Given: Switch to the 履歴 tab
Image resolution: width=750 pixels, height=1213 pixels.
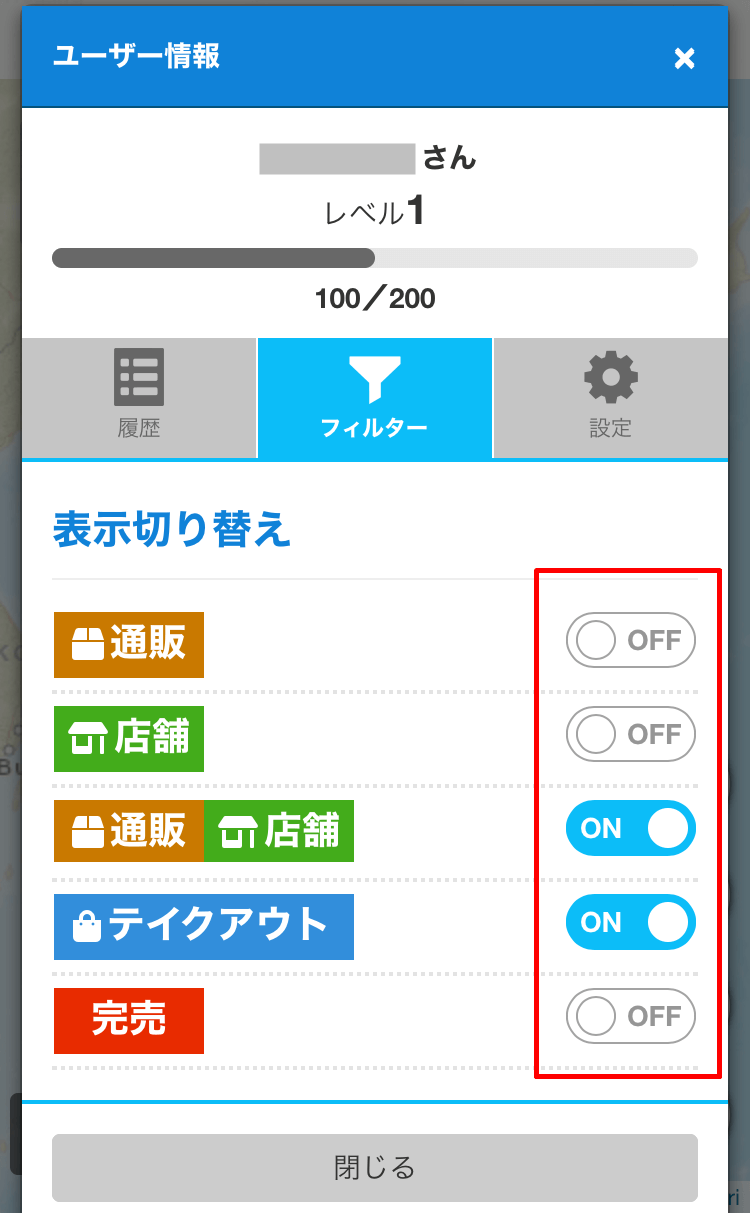Looking at the screenshot, I should 139,397.
